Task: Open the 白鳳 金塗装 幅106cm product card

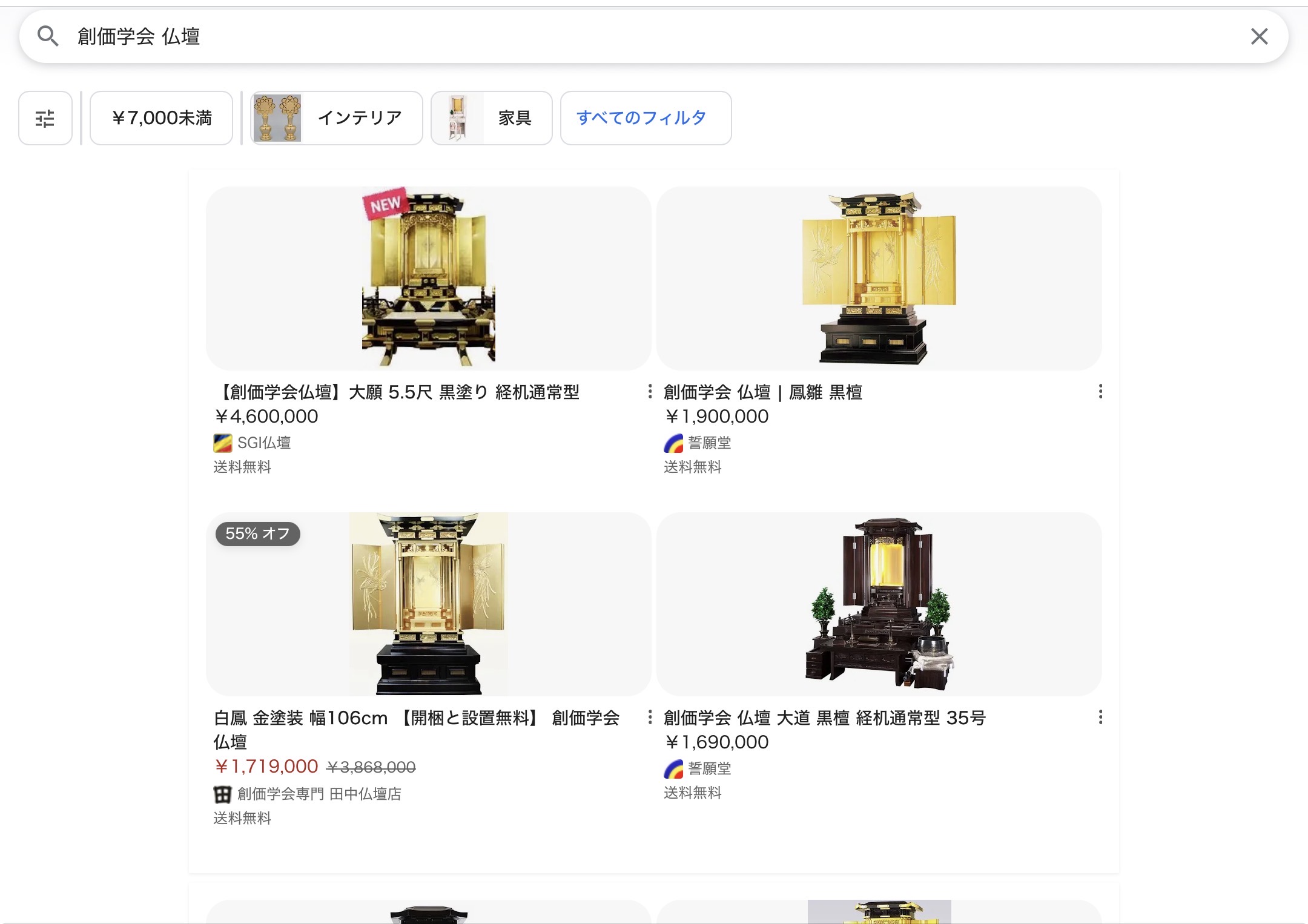Action: 428,670
